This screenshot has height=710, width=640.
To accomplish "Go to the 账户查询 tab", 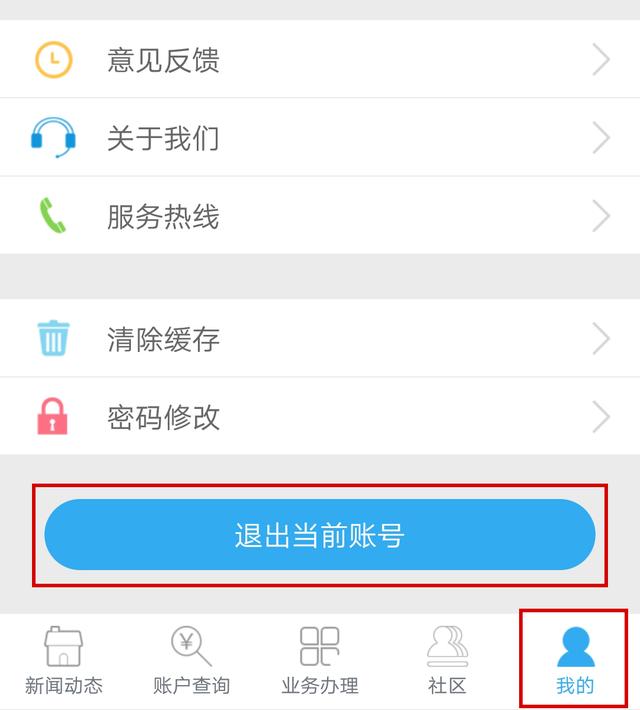I will pyautogui.click(x=192, y=660).
